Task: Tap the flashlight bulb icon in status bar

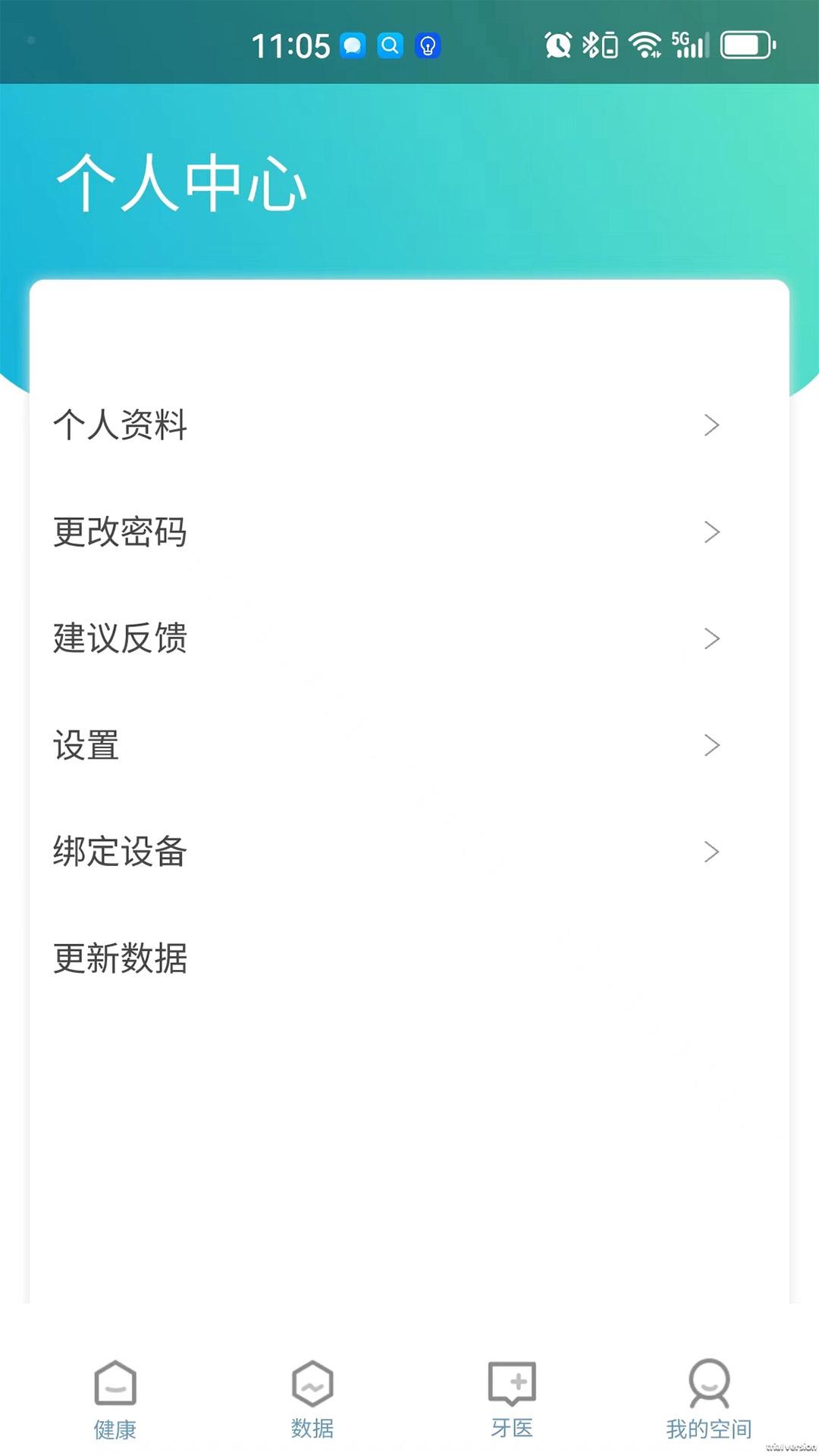Action: (x=427, y=45)
